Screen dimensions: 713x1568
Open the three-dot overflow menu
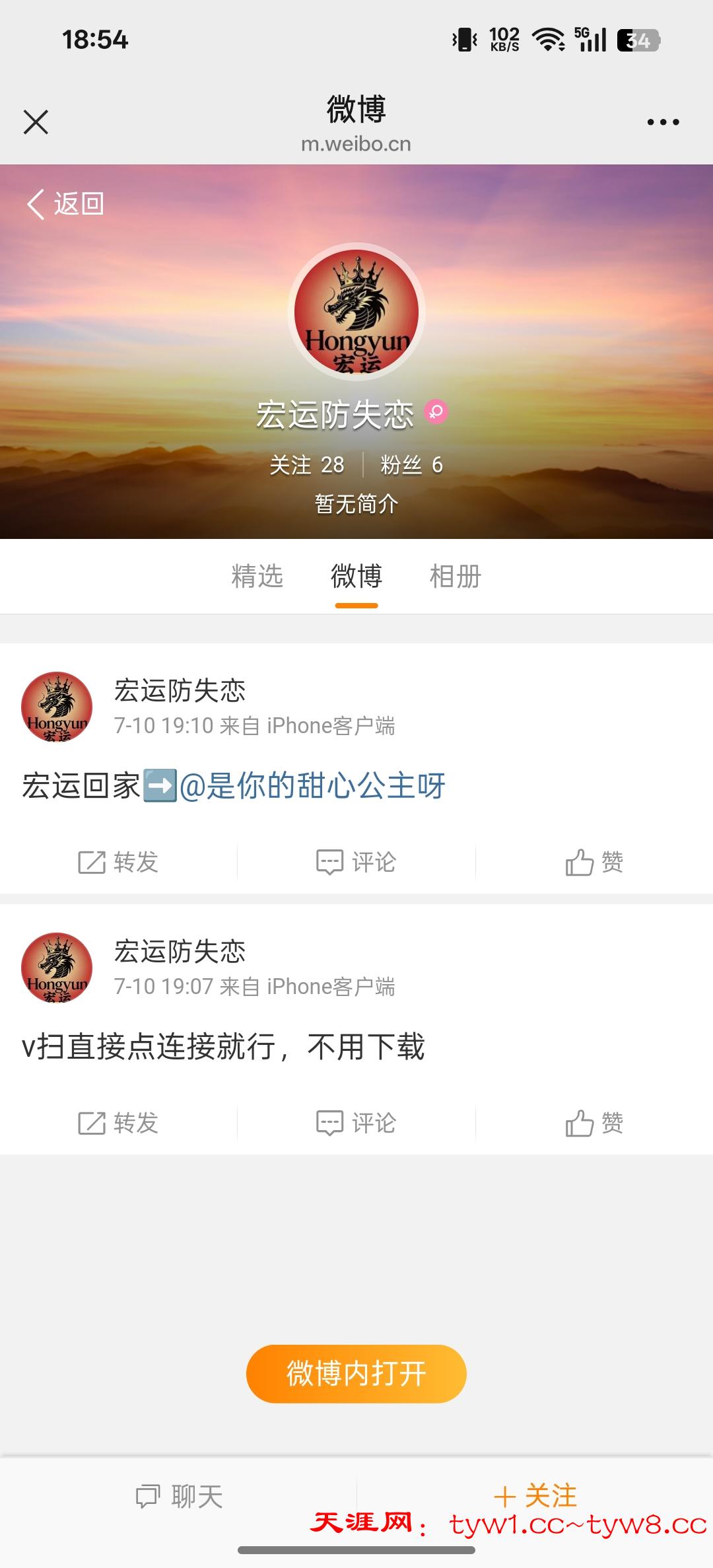point(663,122)
